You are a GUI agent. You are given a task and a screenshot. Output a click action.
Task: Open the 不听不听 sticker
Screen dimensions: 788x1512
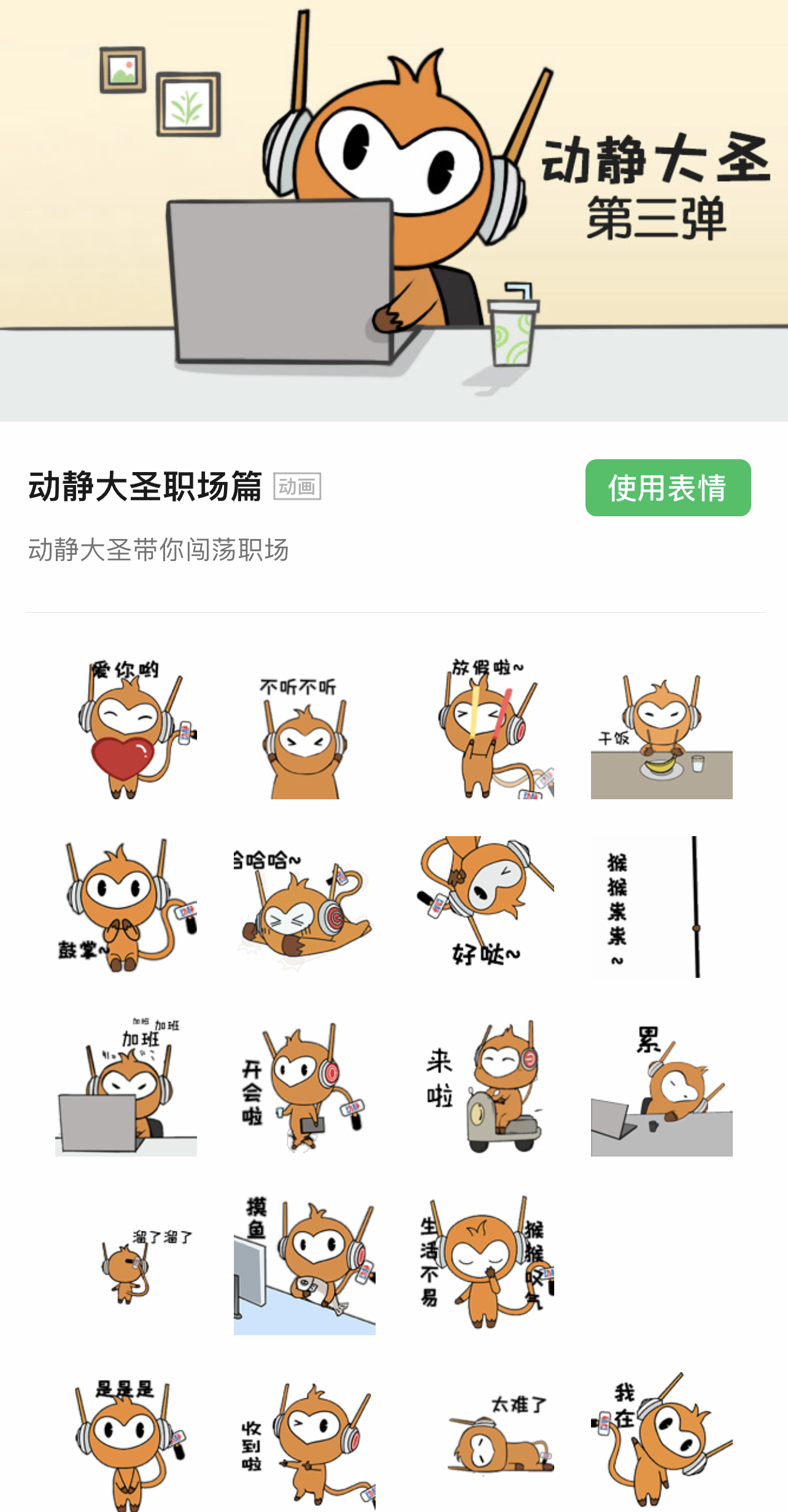pyautogui.click(x=304, y=729)
